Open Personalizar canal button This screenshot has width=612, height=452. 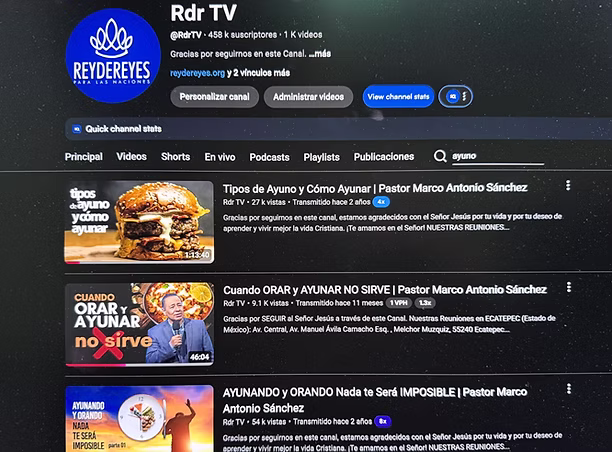(214, 97)
